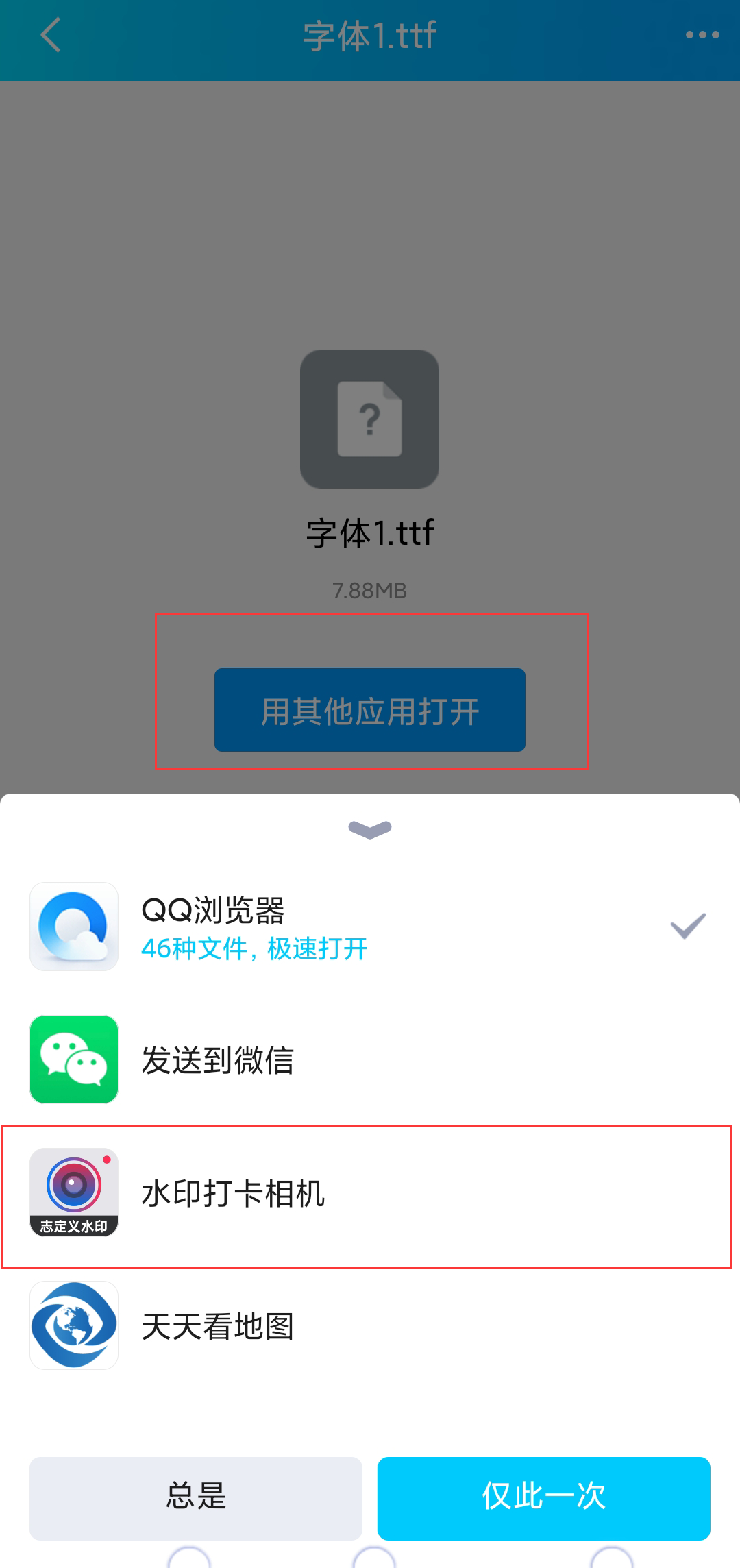The height and width of the screenshot is (1568, 740).
Task: Tap the WeChat icon to send file
Action: tap(74, 1058)
